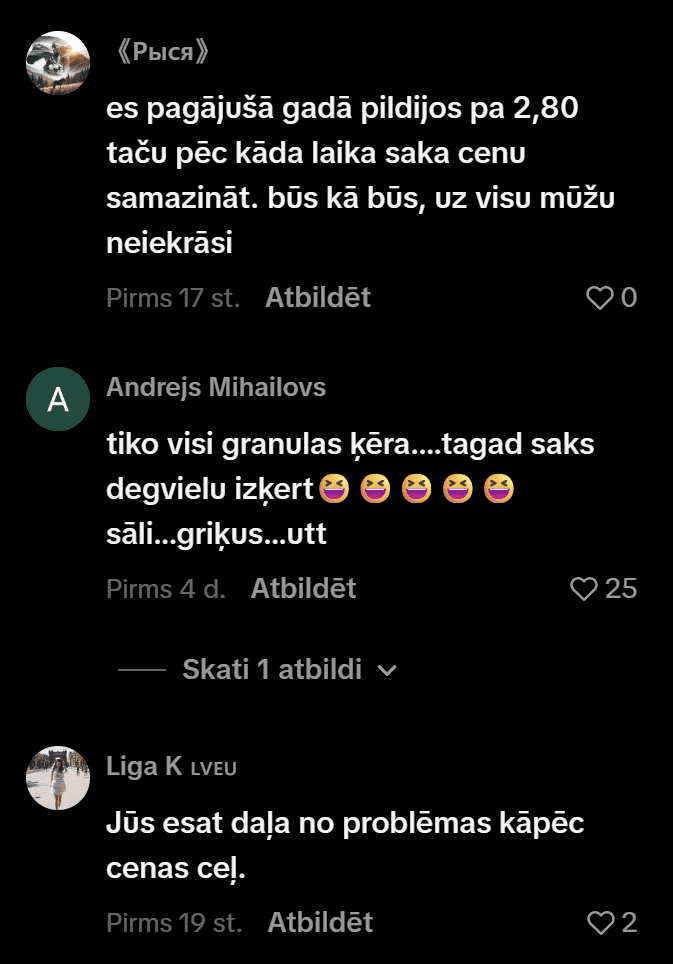The image size is (673, 964).
Task: Reply to Liga K's comment
Action: (x=320, y=922)
